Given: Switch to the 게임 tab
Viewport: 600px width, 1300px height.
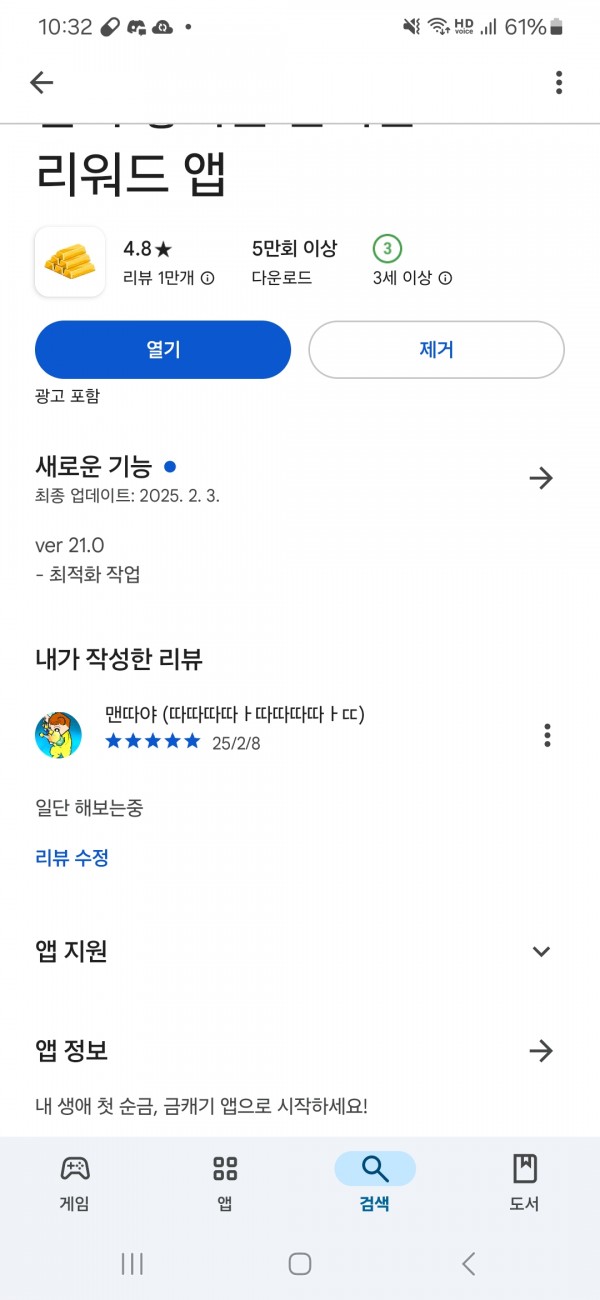Looking at the screenshot, I should point(75,1184).
